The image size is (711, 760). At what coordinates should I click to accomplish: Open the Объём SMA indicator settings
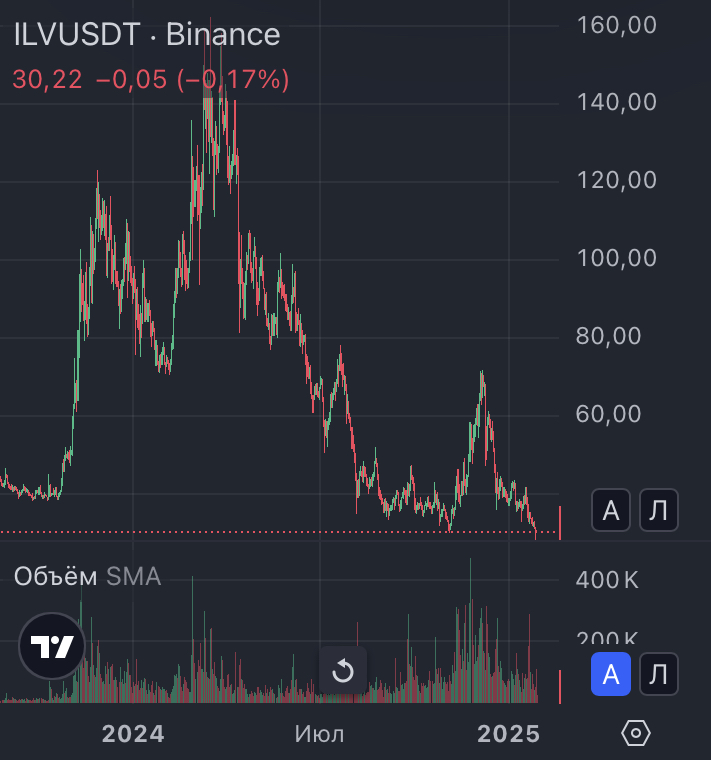click(87, 576)
